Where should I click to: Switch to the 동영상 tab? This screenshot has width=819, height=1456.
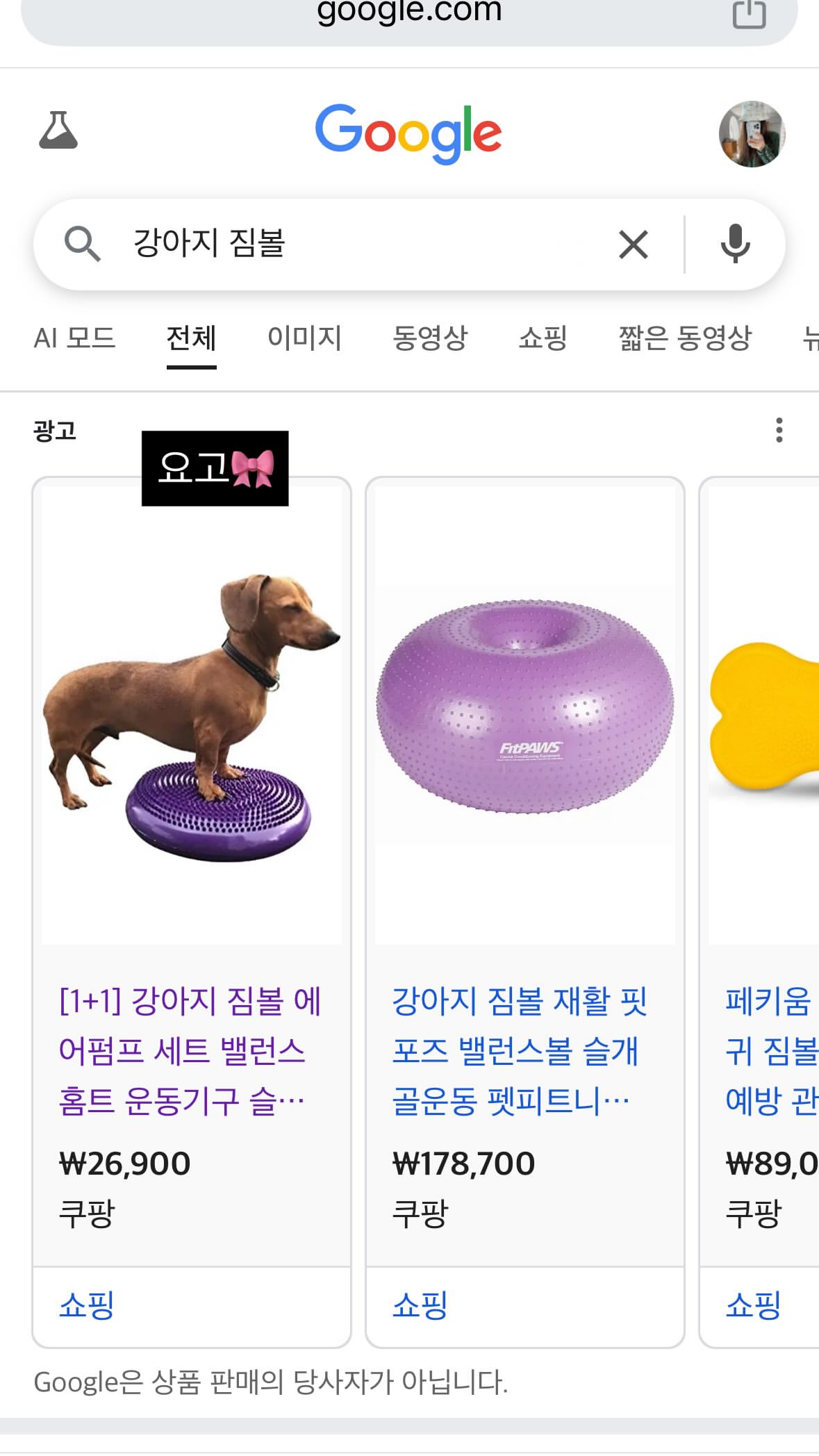[430, 338]
